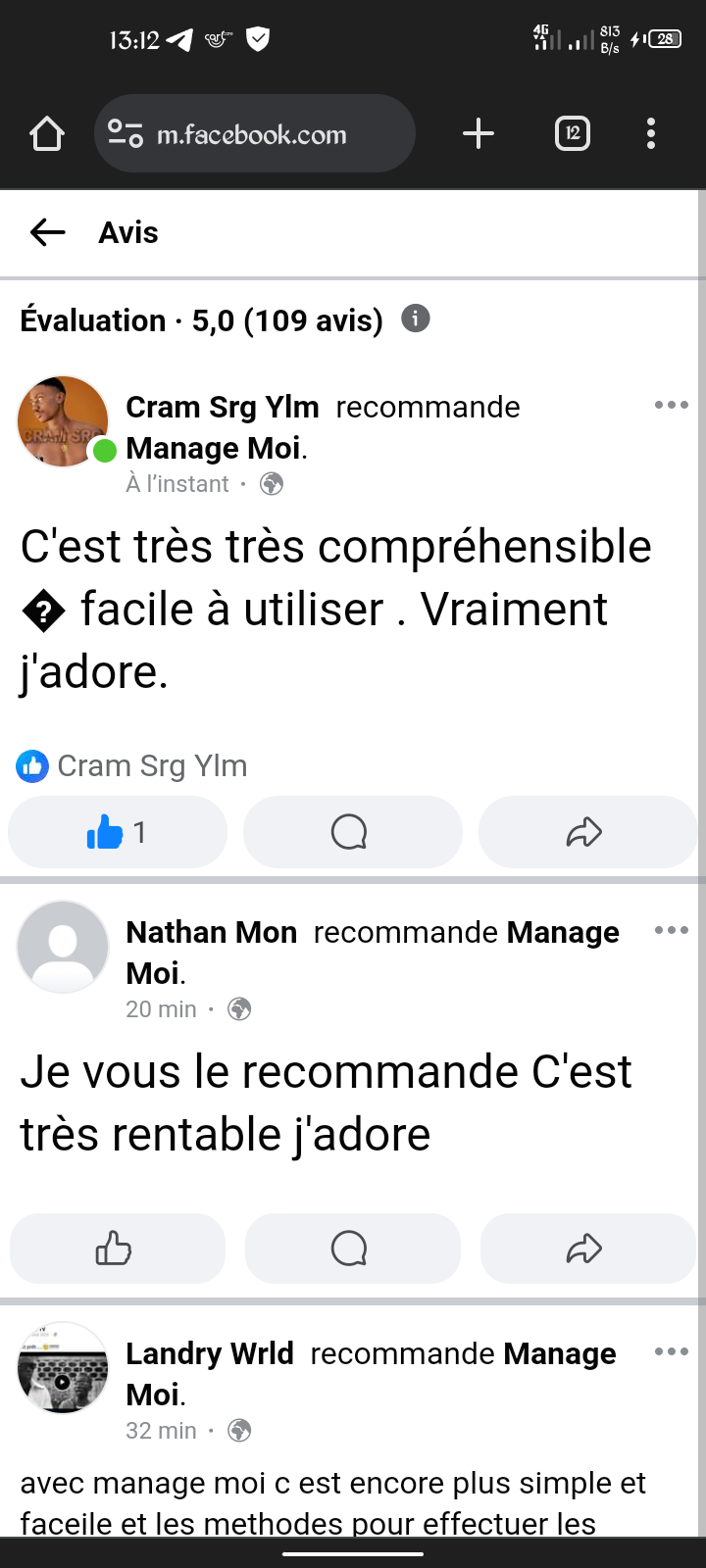706x1568 pixels.
Task: Open the rating info icon next to Évaluation
Action: 416,318
